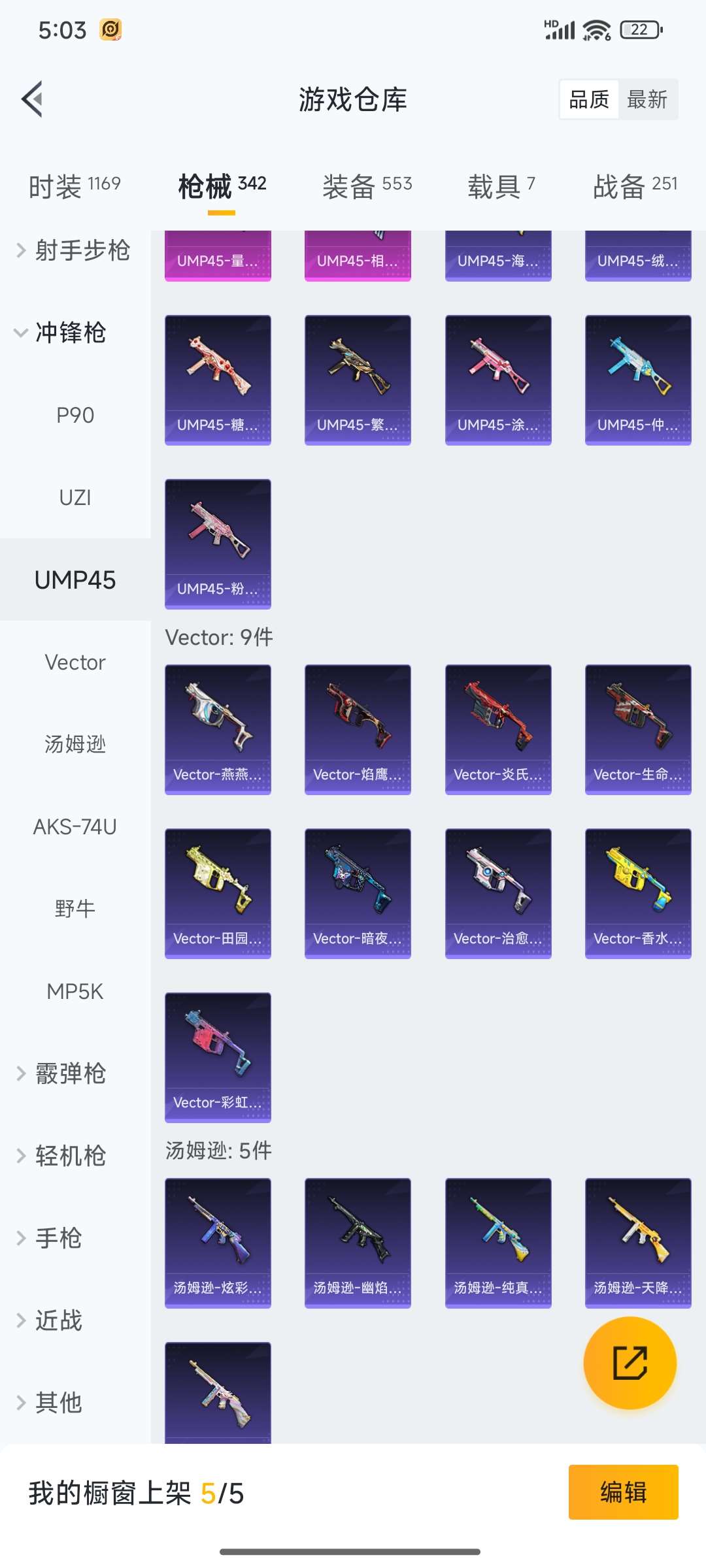The height and width of the screenshot is (1568, 706).
Task: Open the 汤姆逊-幽焰 skin tile
Action: pos(358,1243)
